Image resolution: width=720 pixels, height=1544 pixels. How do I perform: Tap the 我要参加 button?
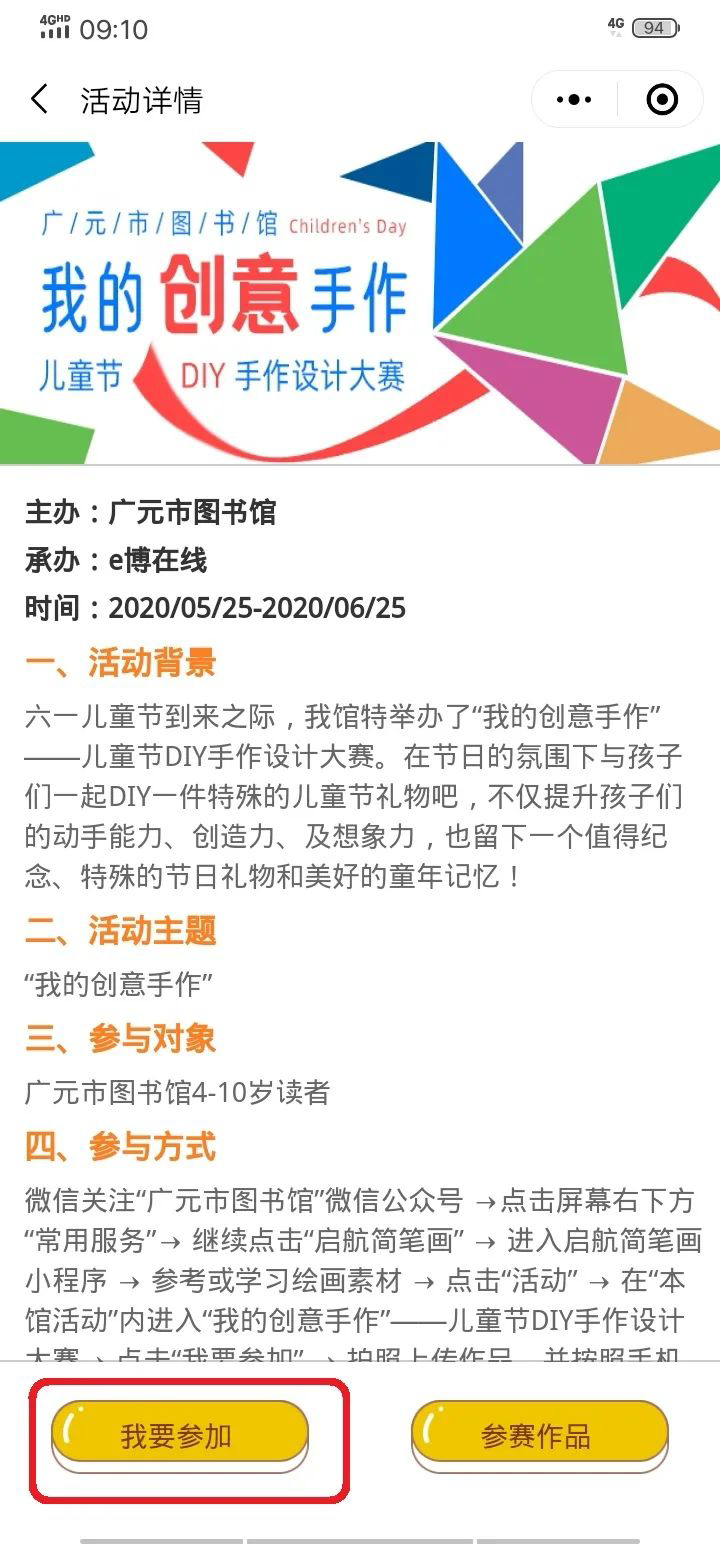tap(179, 1436)
